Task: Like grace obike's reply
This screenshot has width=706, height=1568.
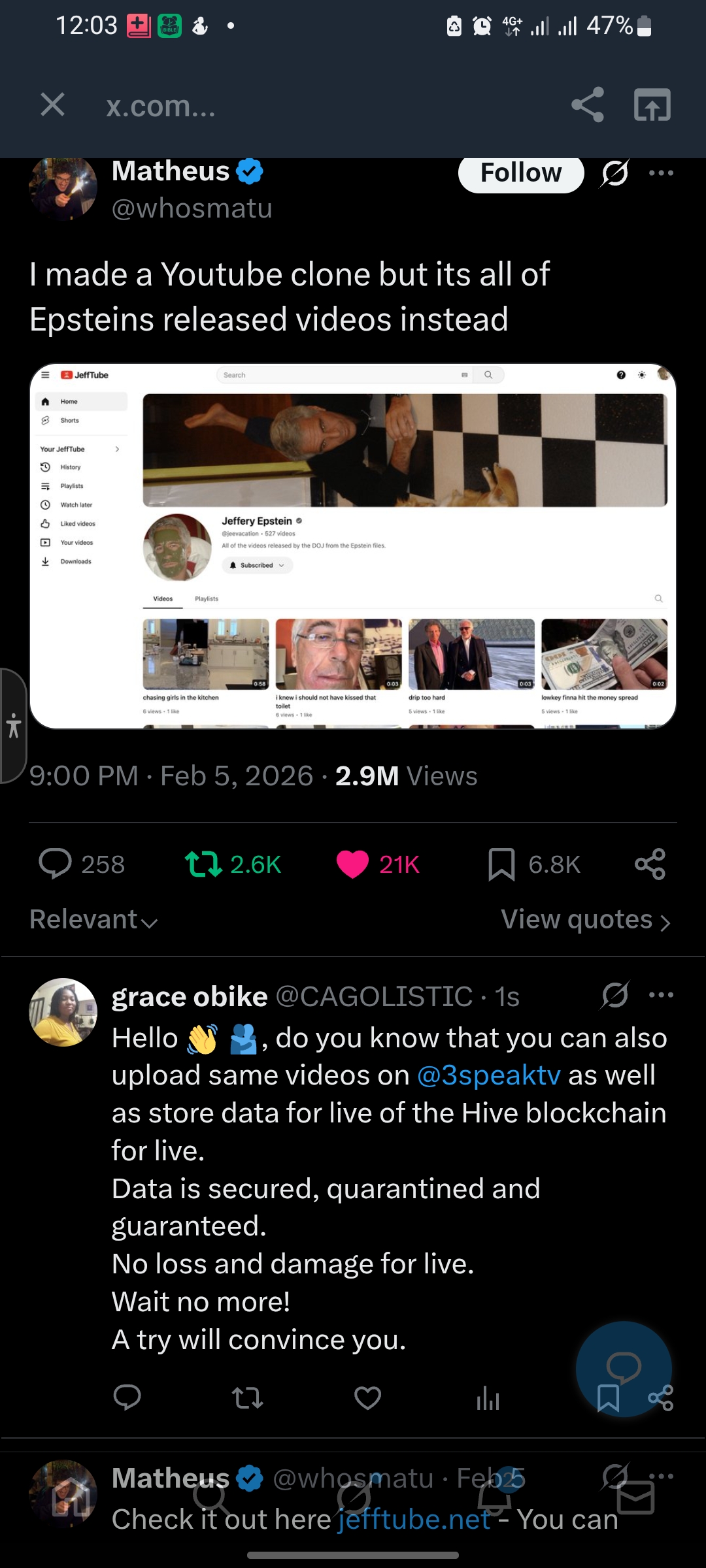Action: click(367, 1398)
